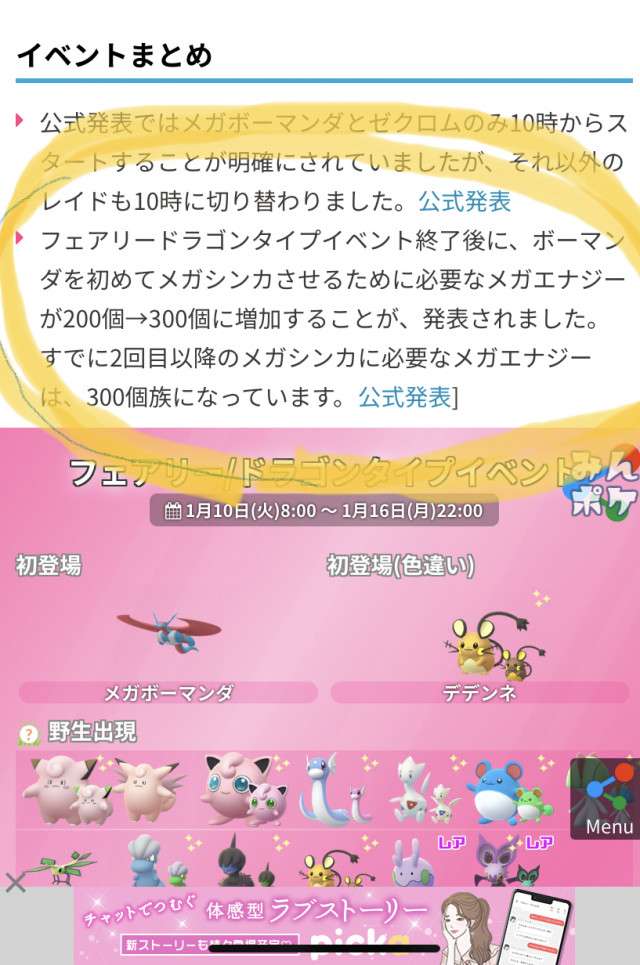Open the first 公式発表 link
The height and width of the screenshot is (965, 640).
point(464,201)
